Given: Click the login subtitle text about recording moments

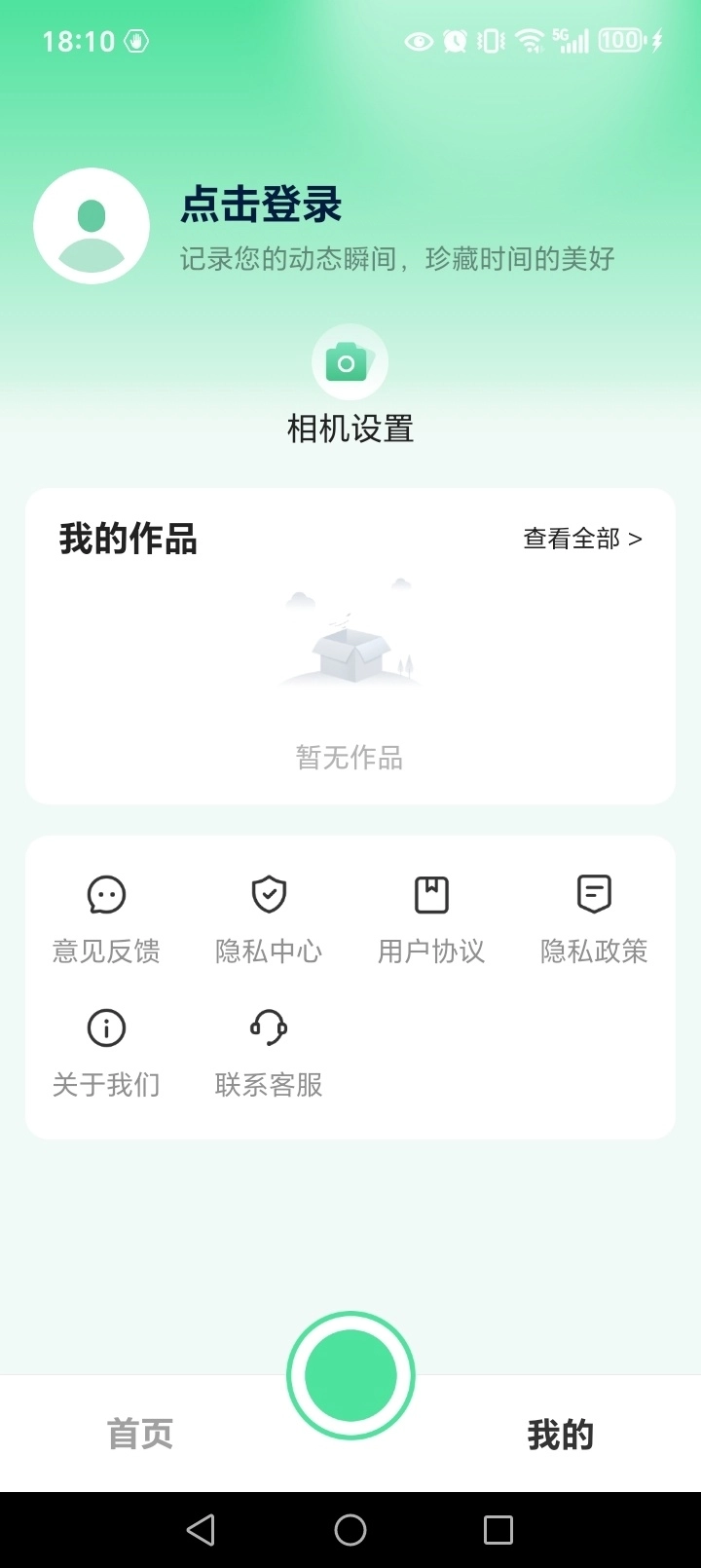Looking at the screenshot, I should [396, 257].
